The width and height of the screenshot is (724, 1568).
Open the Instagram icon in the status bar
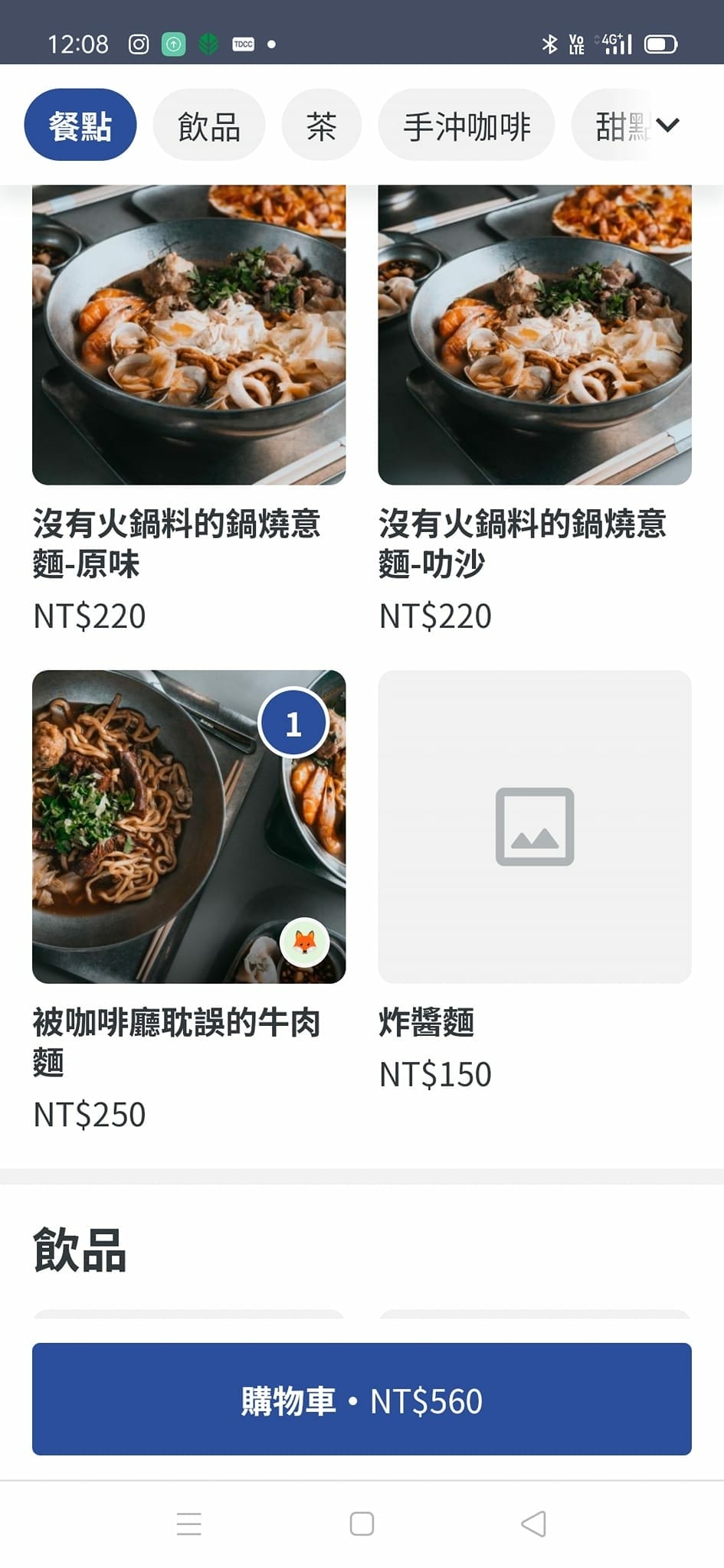coord(138,44)
